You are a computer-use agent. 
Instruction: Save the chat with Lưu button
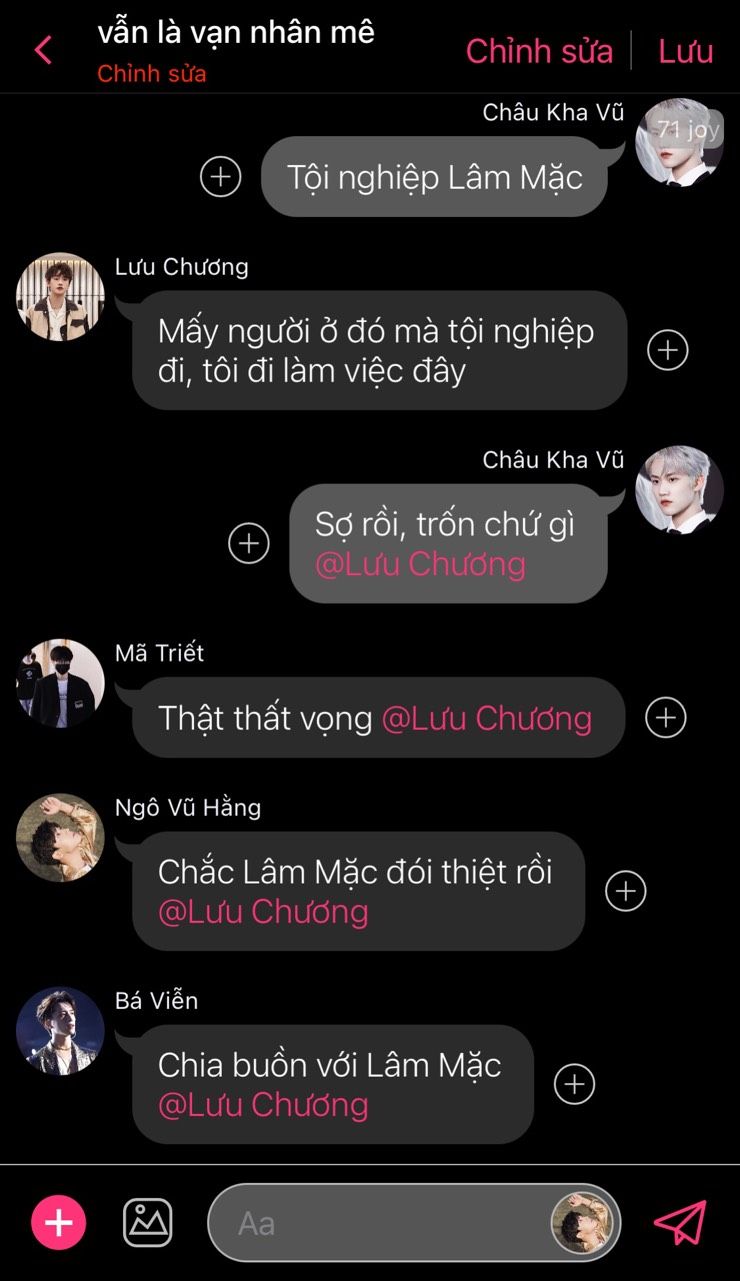pyautogui.click(x=685, y=51)
